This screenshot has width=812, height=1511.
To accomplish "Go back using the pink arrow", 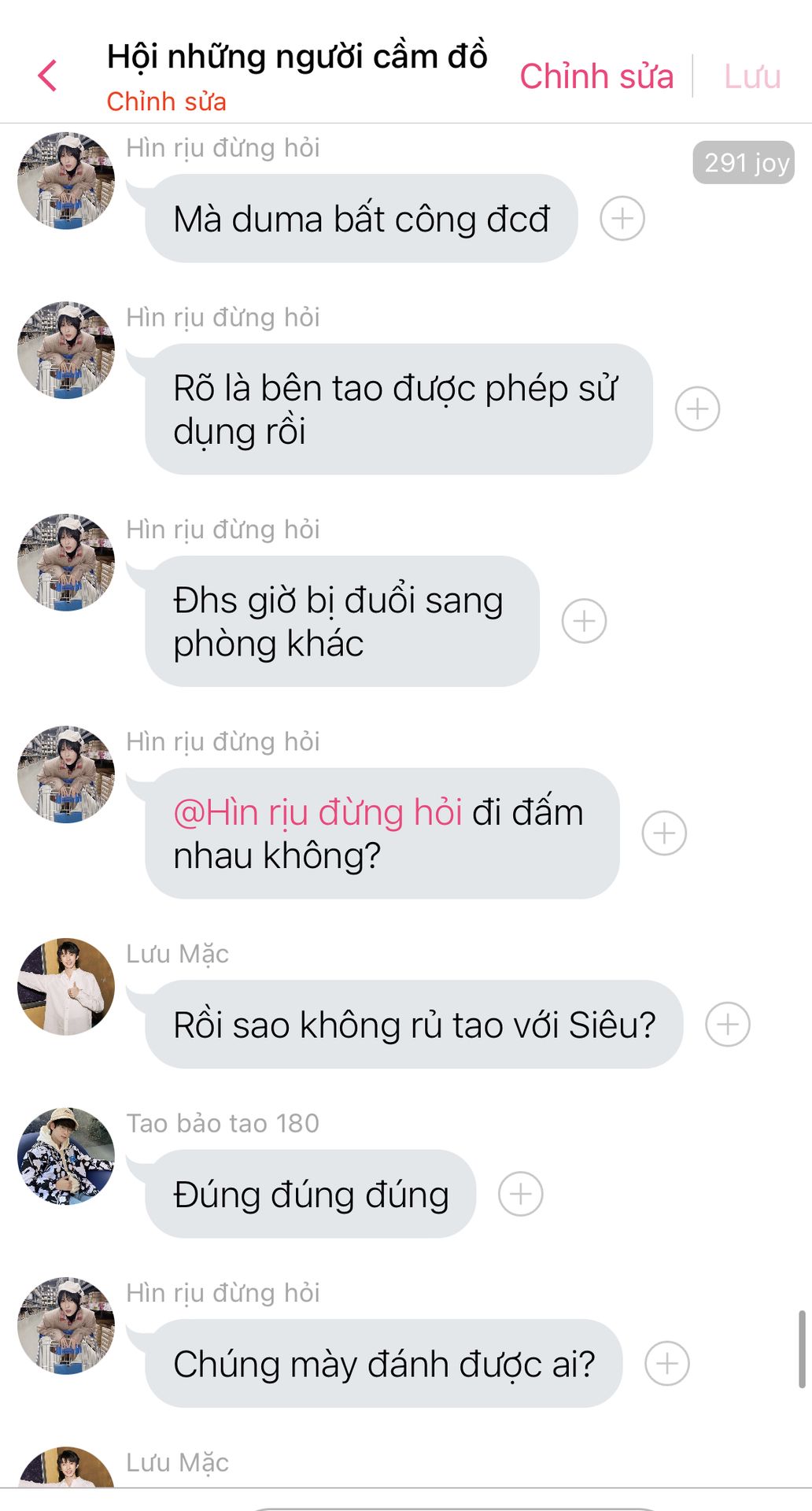I will [x=48, y=76].
